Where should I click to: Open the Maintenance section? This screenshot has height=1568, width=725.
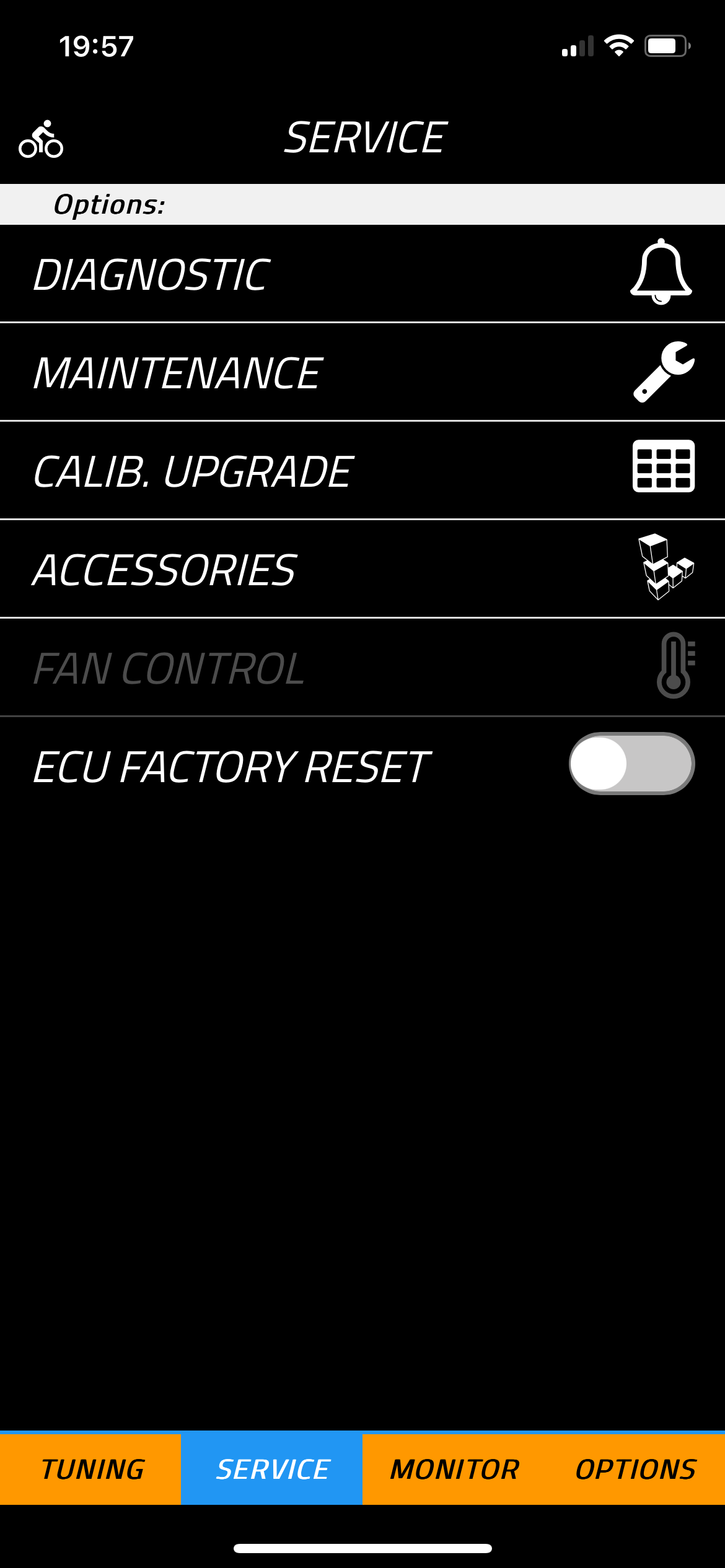(x=362, y=372)
